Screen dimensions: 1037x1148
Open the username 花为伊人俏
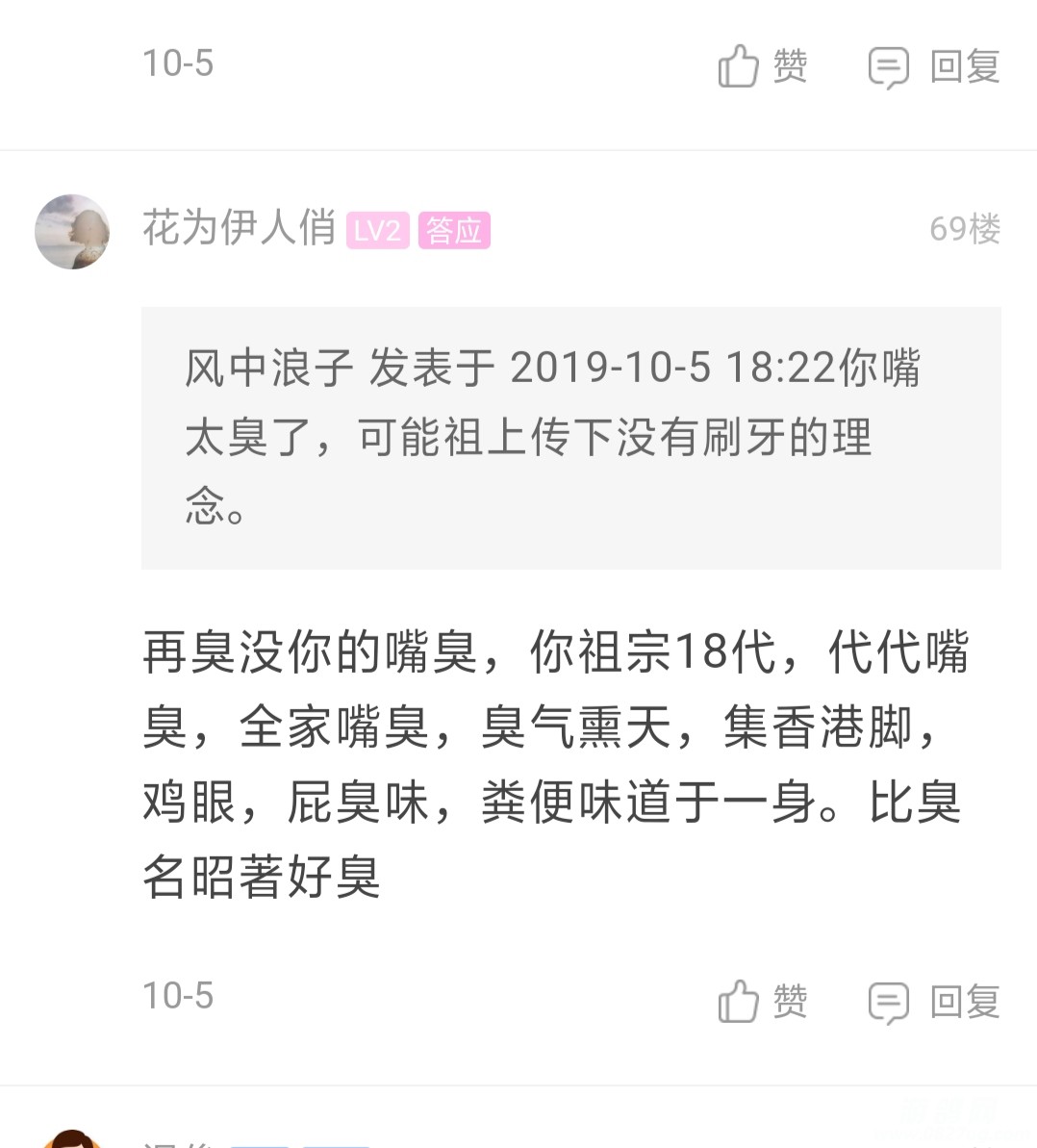[x=239, y=229]
